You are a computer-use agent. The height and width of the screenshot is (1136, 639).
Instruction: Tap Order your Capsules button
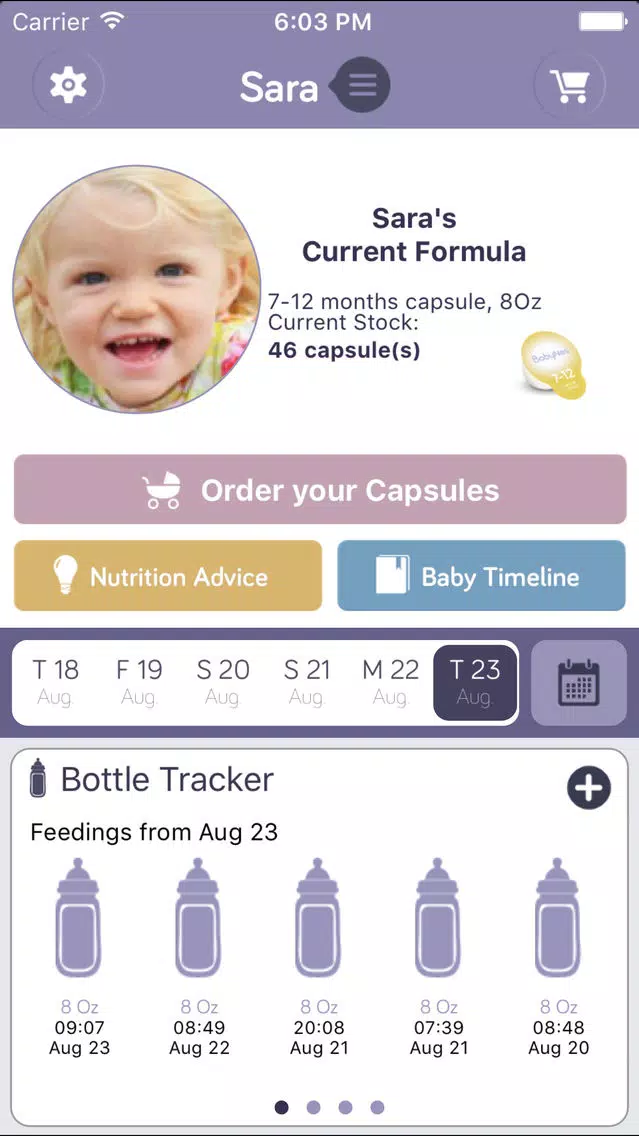tap(320, 490)
